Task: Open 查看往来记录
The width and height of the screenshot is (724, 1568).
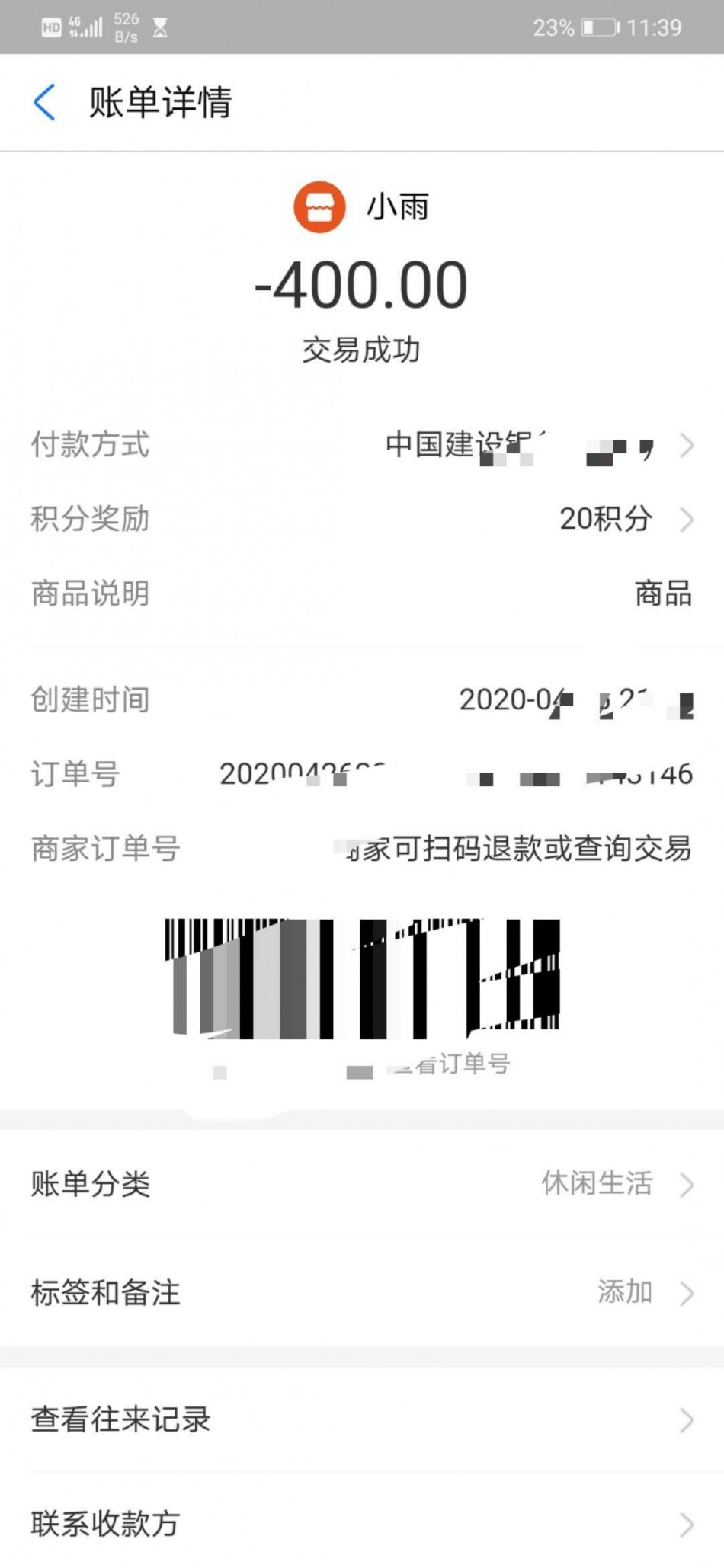Action: coord(361,1419)
